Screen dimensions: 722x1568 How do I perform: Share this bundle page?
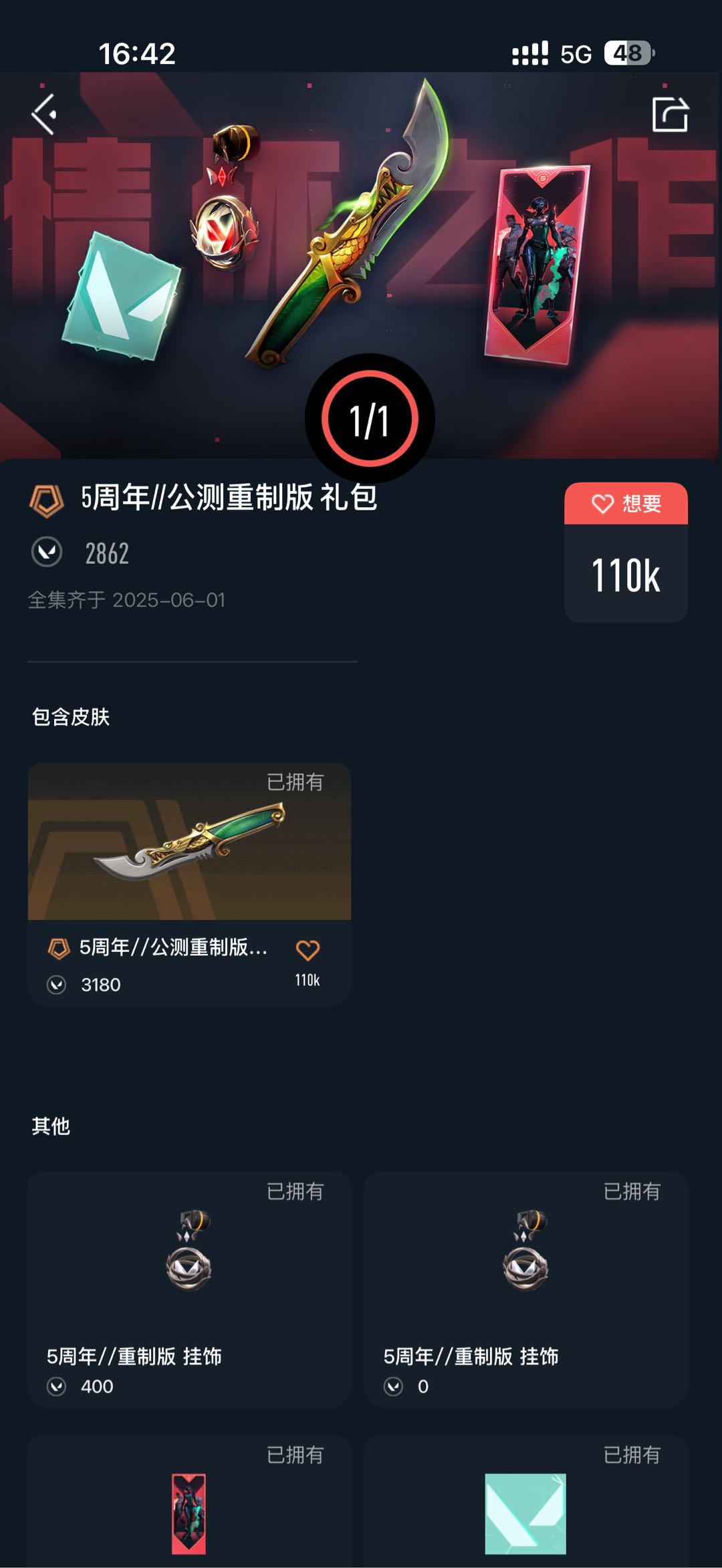tap(670, 114)
